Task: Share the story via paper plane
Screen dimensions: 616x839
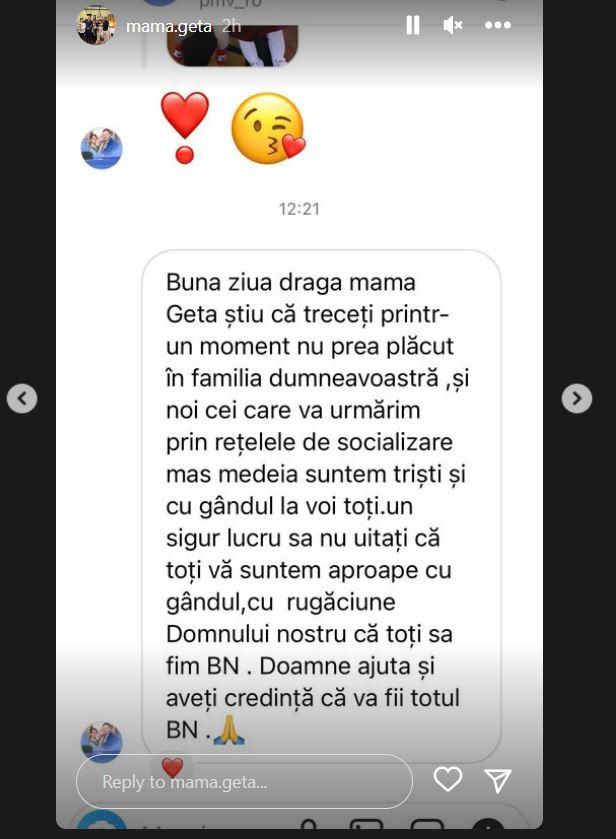Action: 498,780
